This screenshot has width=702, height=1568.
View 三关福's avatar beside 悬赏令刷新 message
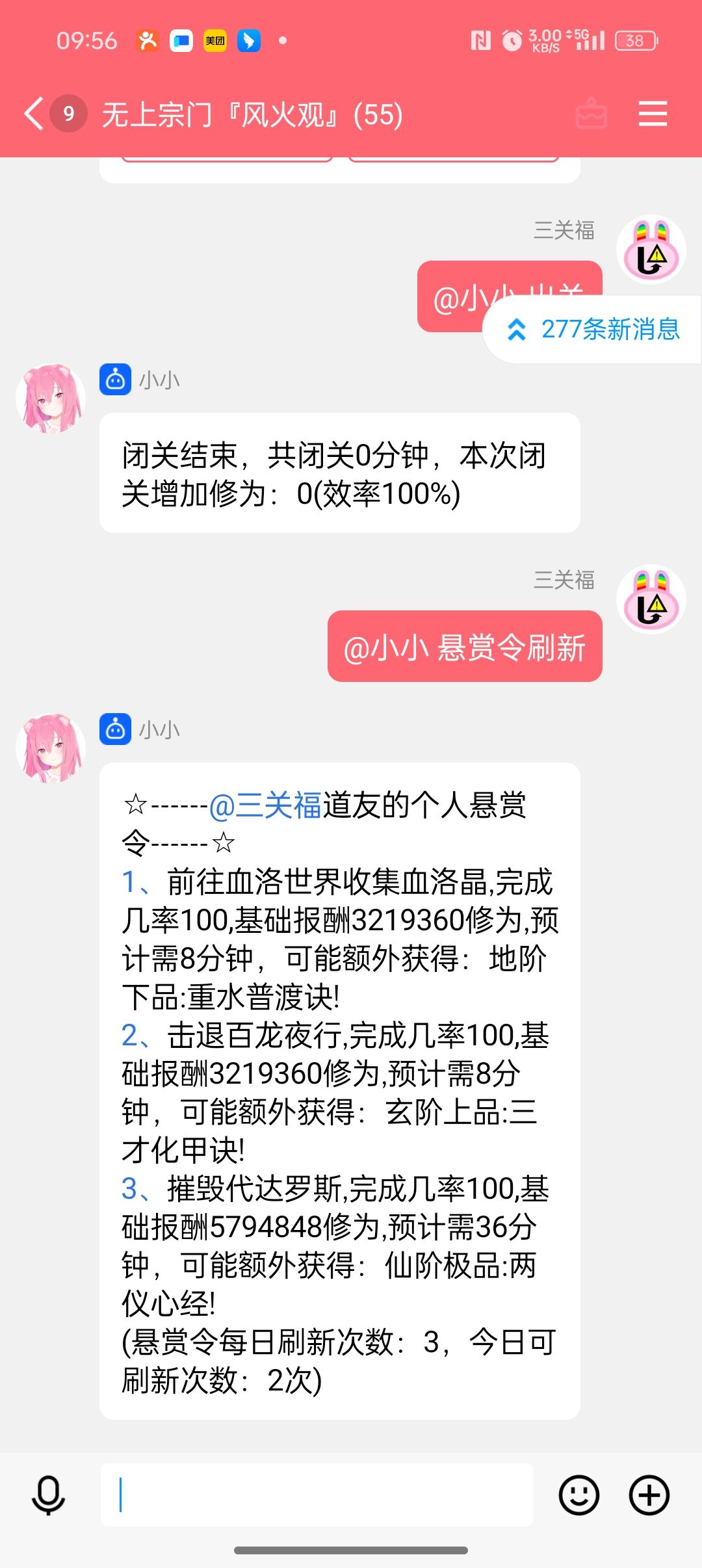651,599
